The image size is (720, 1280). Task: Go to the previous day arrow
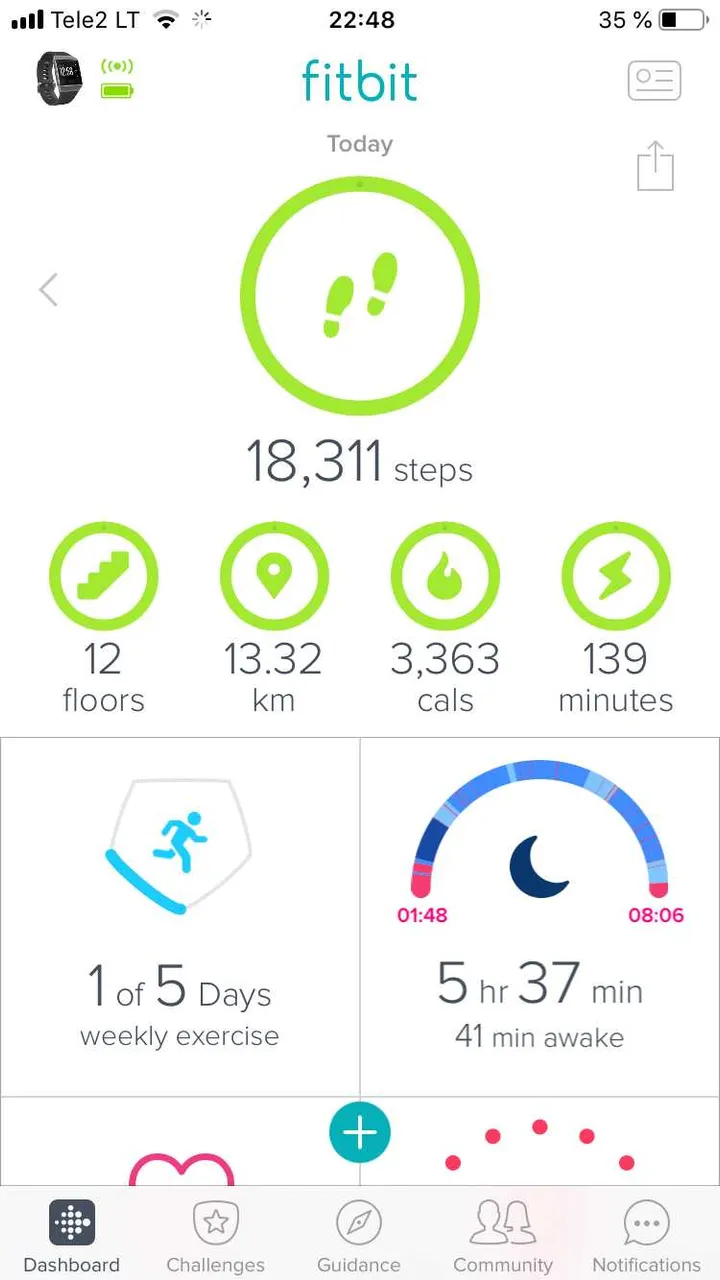pos(48,290)
